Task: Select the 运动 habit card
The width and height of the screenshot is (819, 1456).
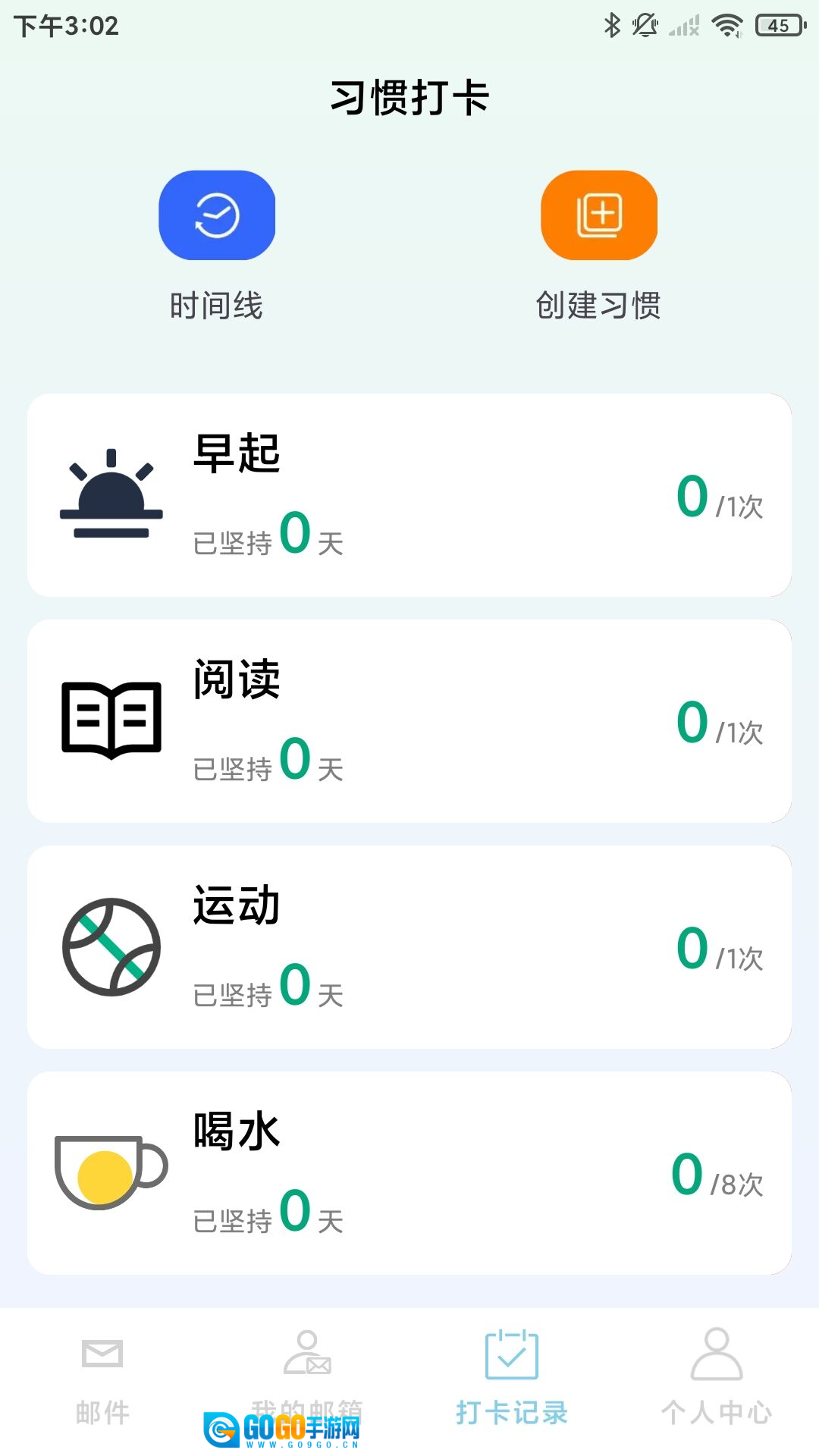Action: [x=409, y=947]
